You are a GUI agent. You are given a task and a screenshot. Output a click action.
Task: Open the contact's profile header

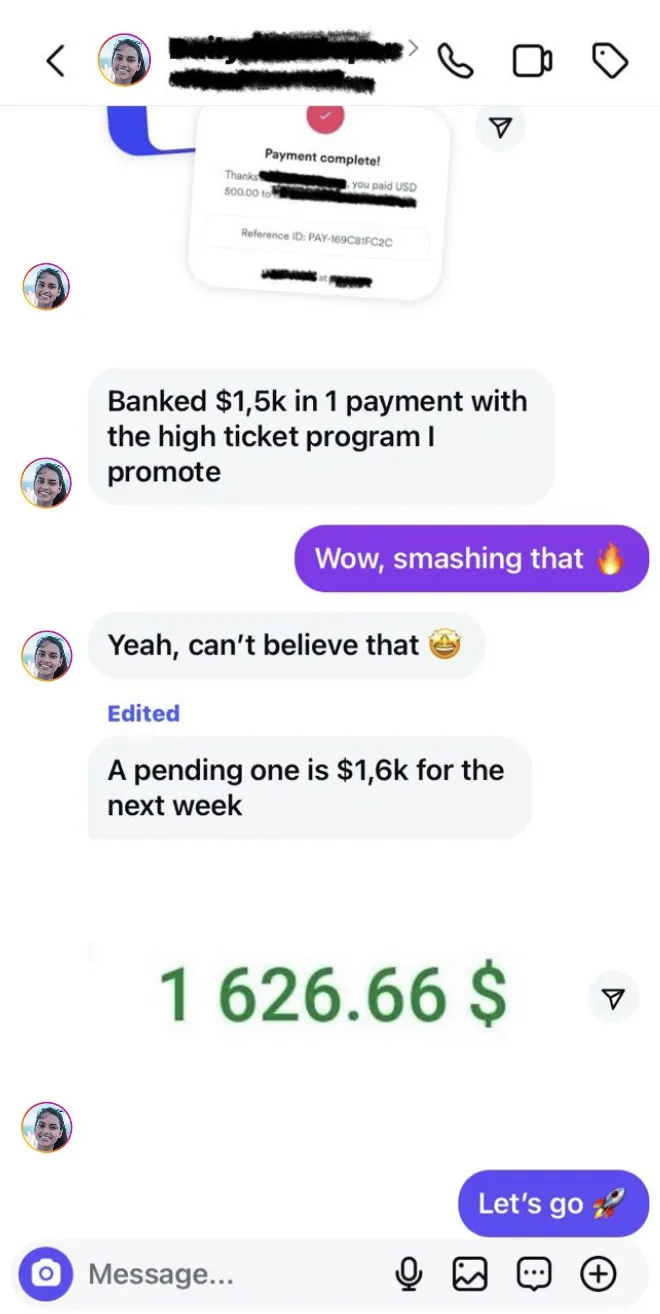coord(260,61)
